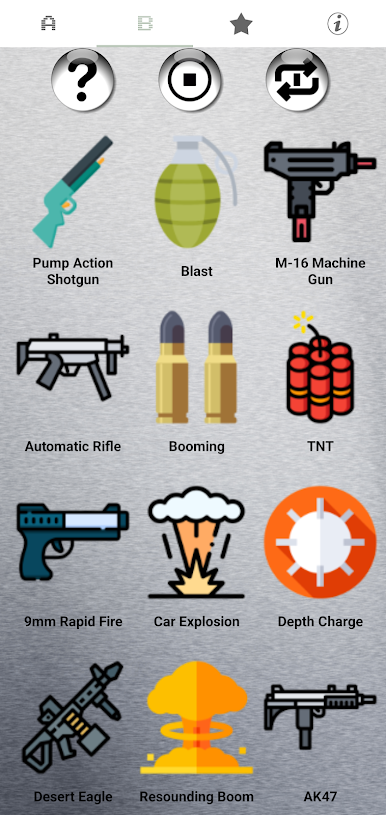Open the favorites star tab
386x815 pixels.
click(x=241, y=23)
